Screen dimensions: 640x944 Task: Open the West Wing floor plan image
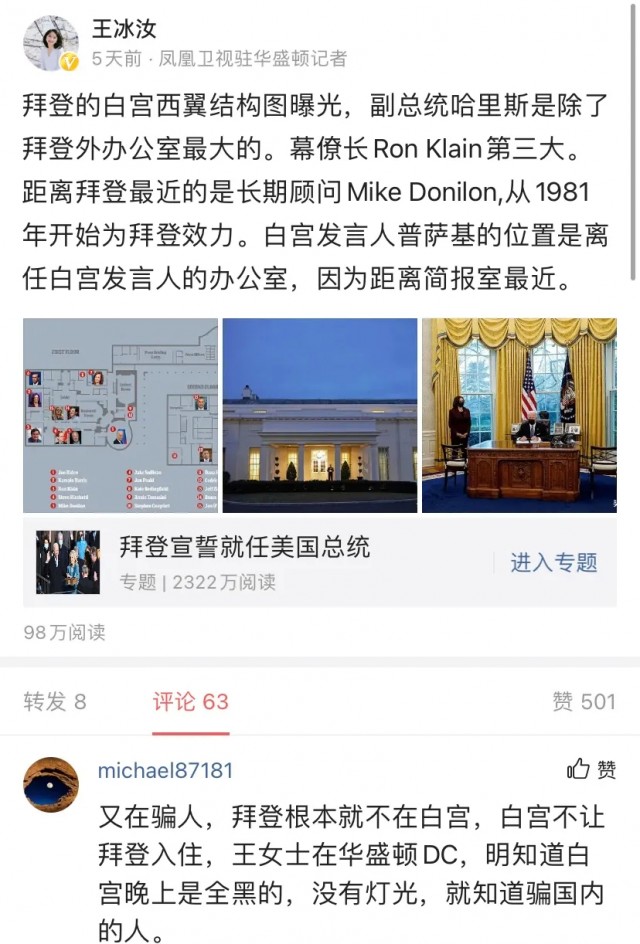click(x=120, y=415)
